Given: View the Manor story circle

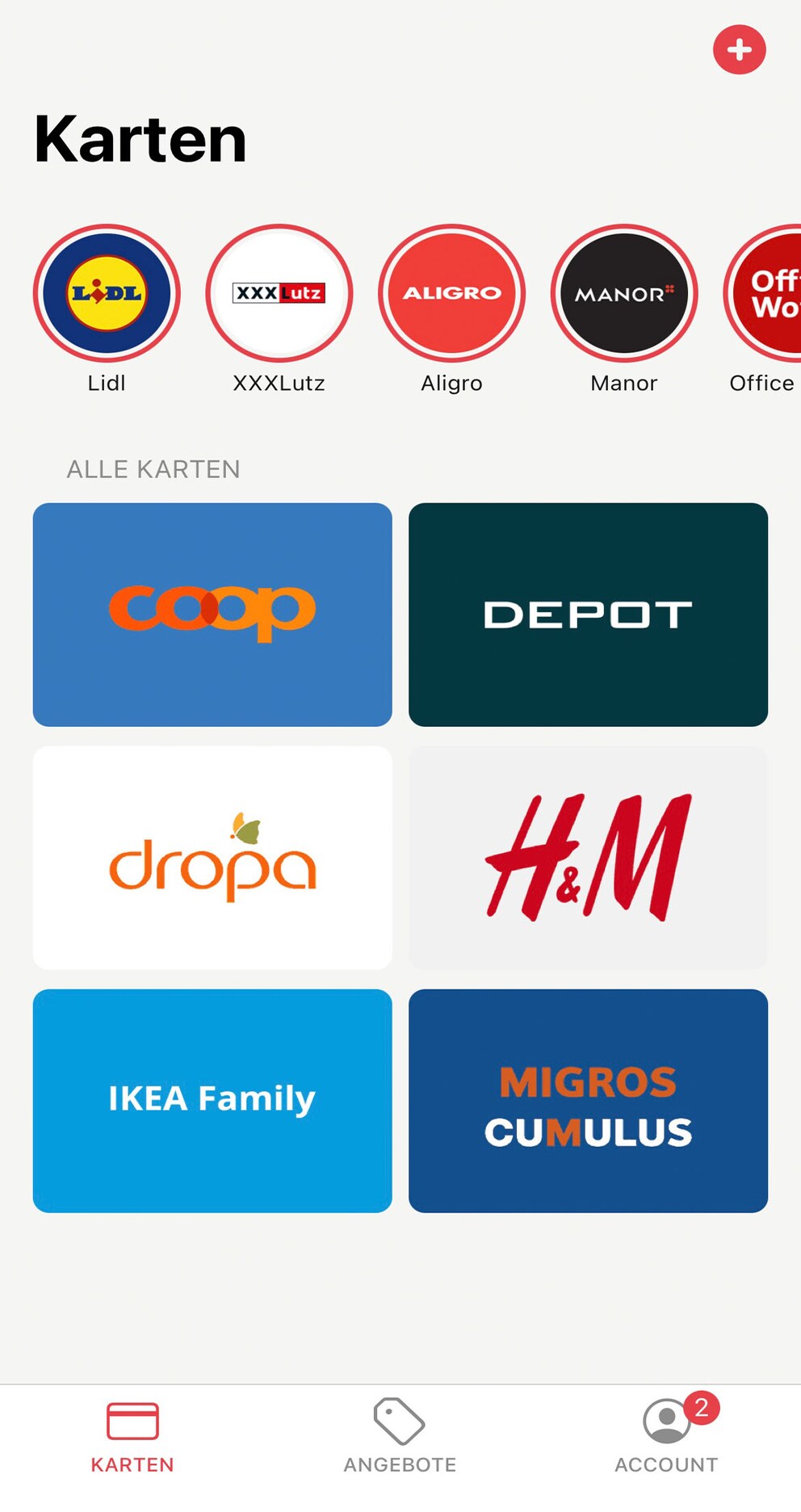Looking at the screenshot, I should [624, 293].
